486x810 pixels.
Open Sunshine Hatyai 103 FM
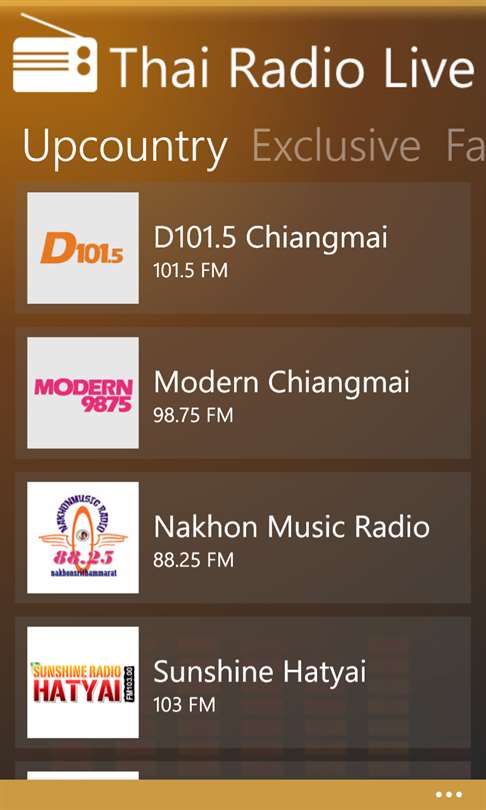click(x=243, y=682)
